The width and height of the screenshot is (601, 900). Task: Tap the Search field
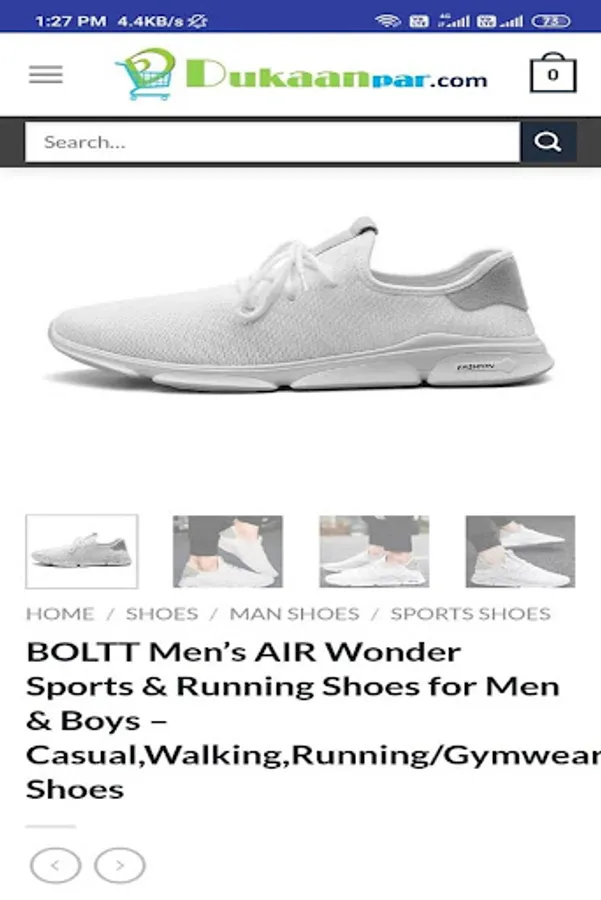point(273,142)
